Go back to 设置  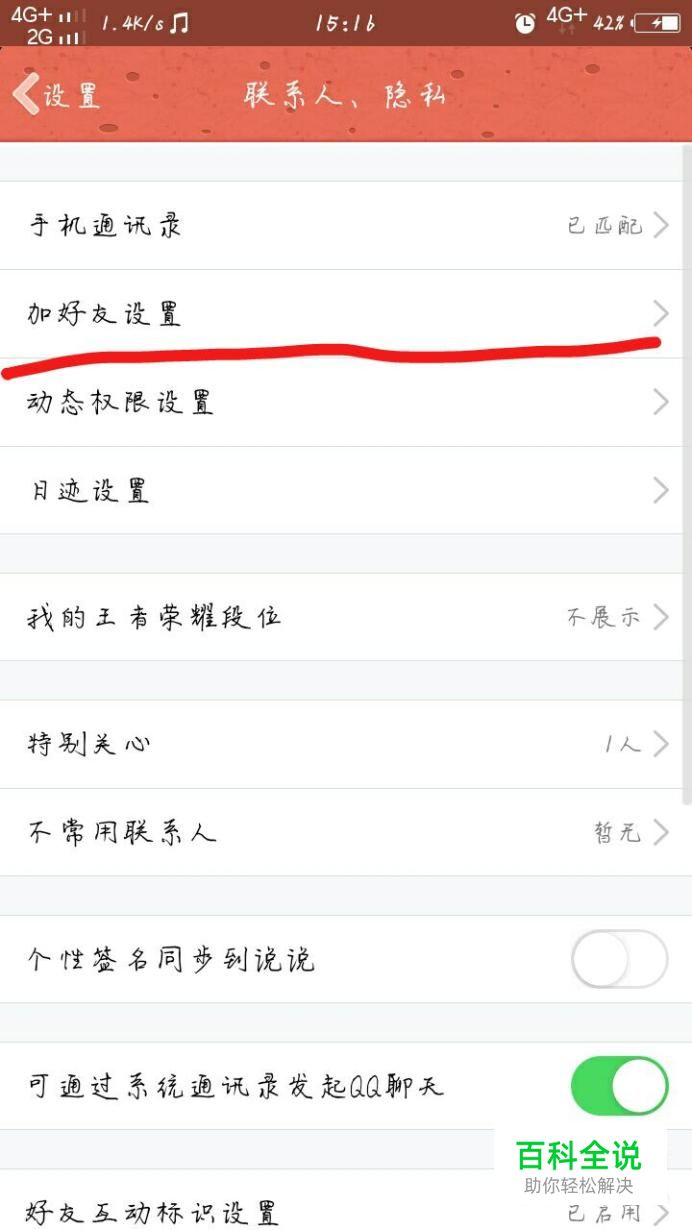click(56, 95)
